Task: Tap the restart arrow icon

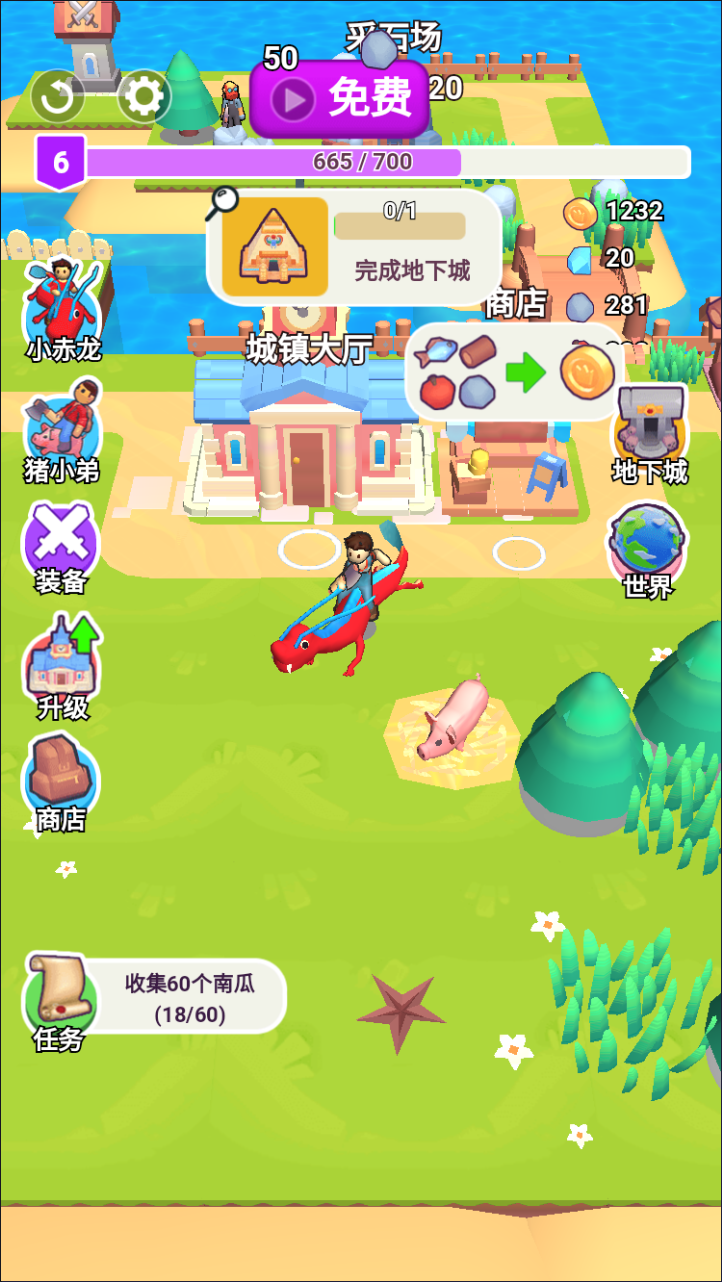Action: tap(58, 96)
